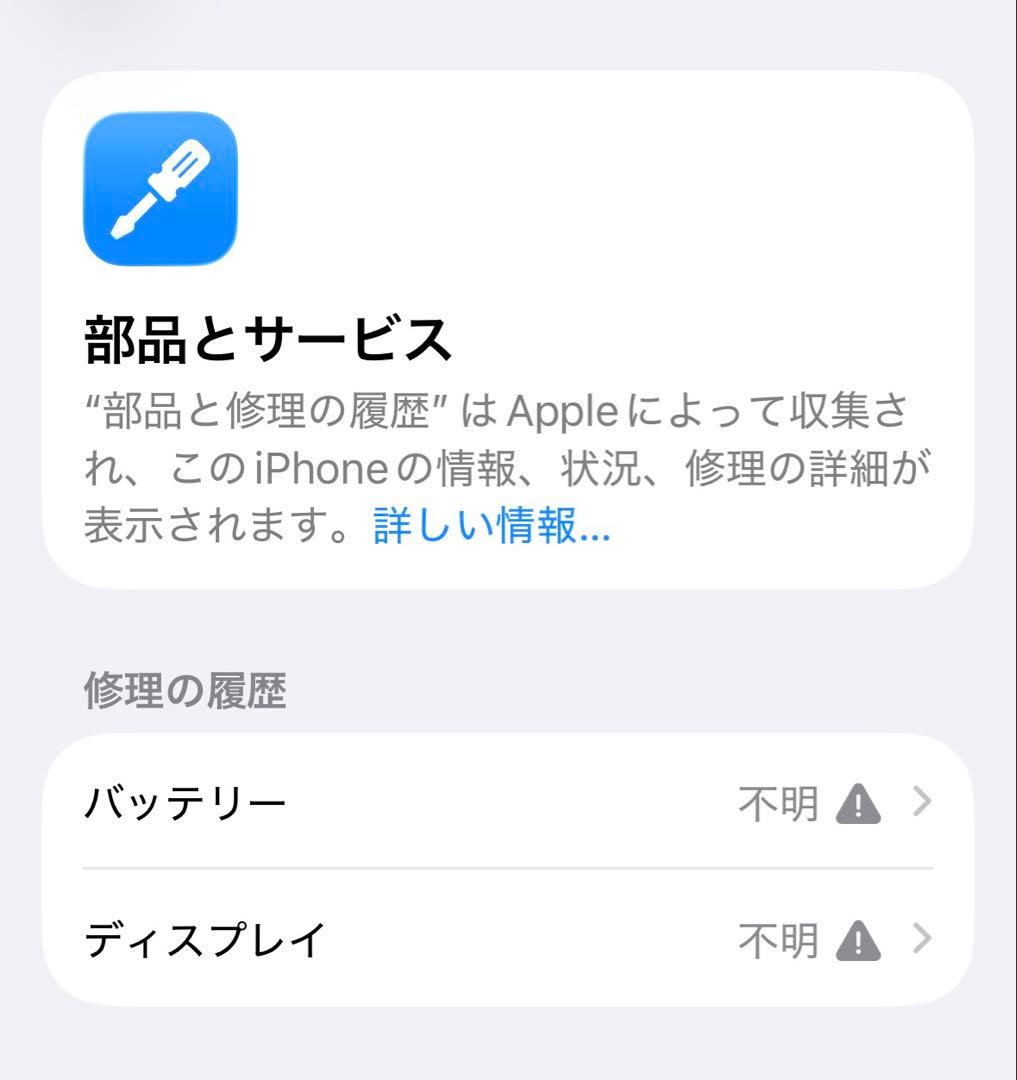Select the バッテリー entry under 修理の履歴
Viewport: 1017px width, 1080px height.
pos(185,801)
